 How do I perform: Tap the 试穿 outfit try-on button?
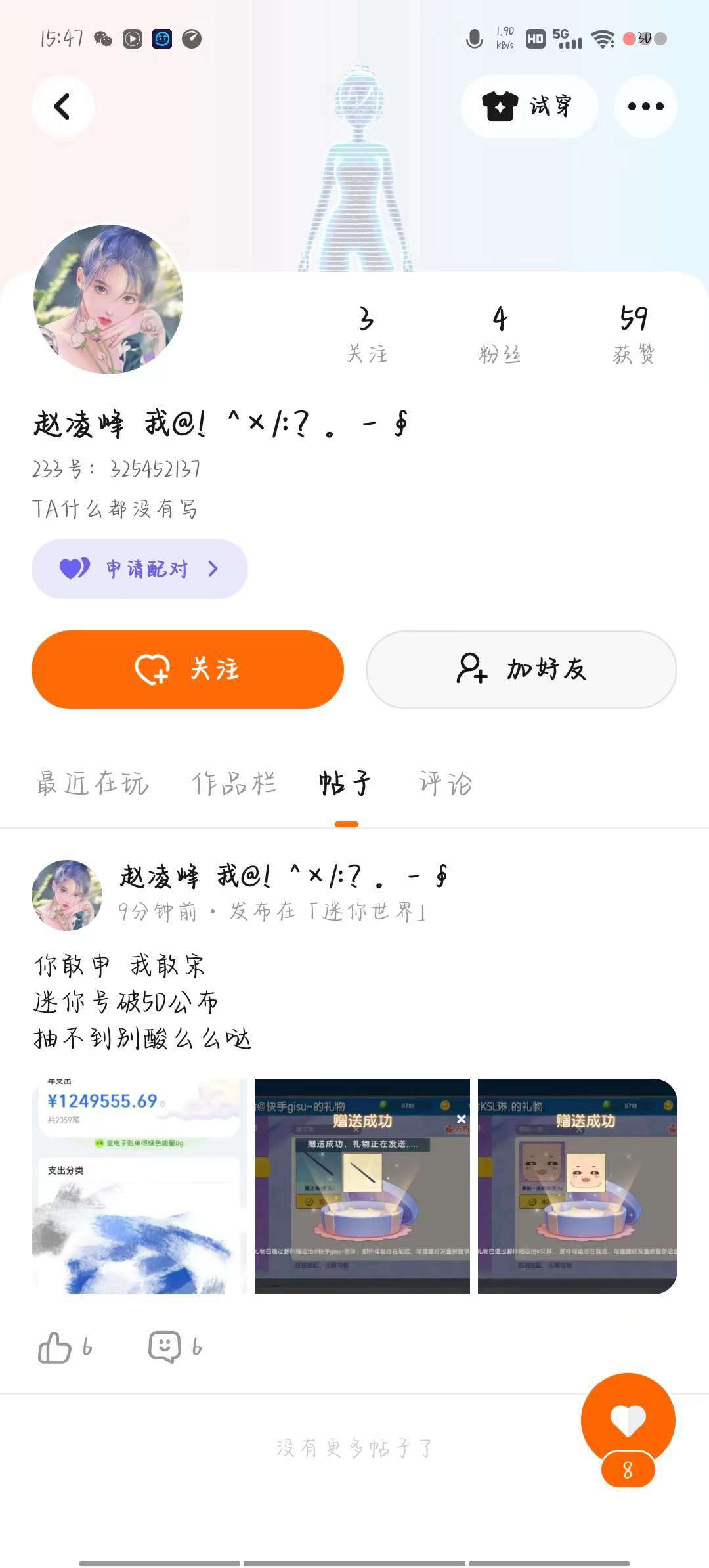(529, 106)
